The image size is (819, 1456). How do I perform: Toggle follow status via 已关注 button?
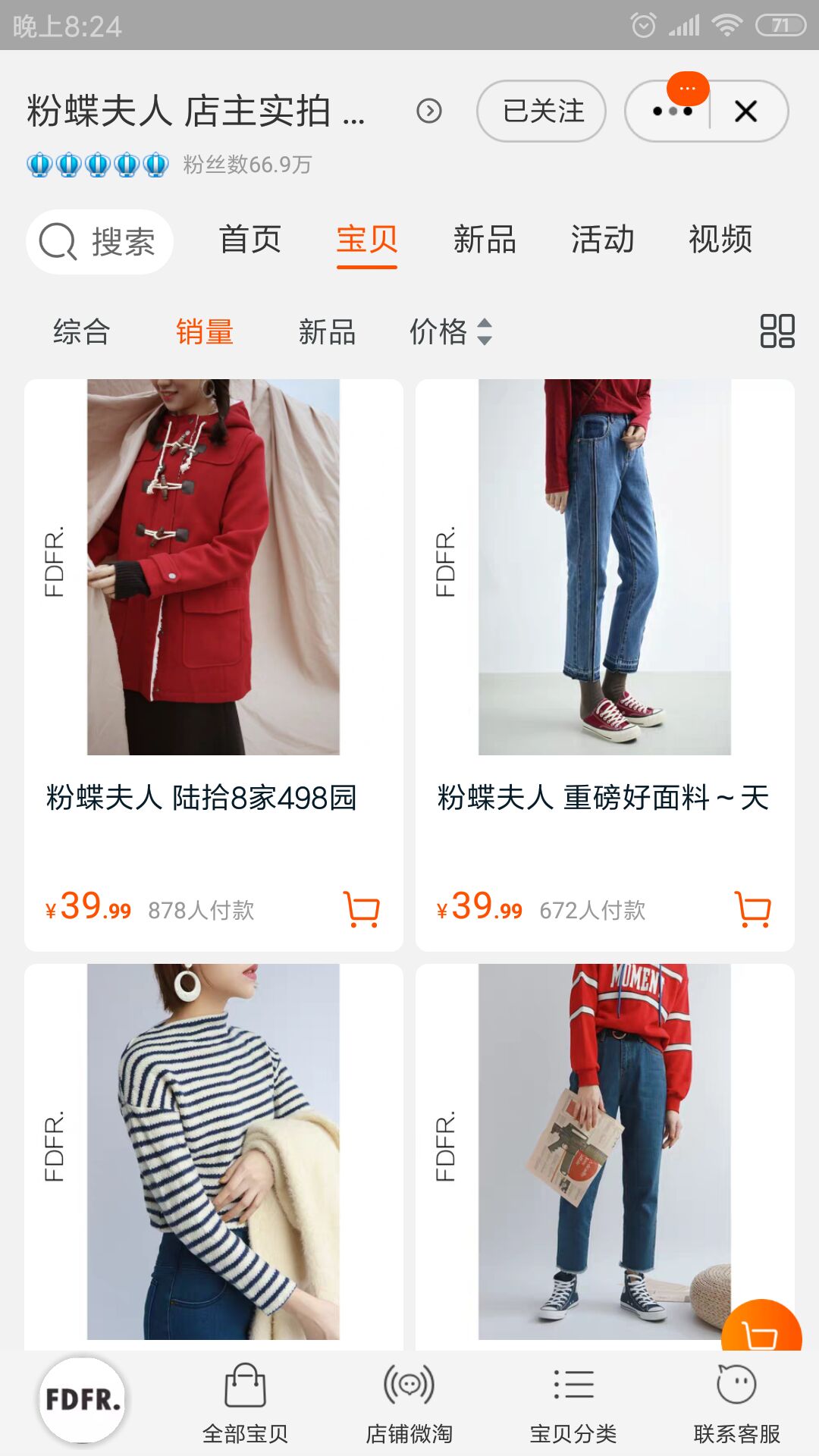point(541,111)
